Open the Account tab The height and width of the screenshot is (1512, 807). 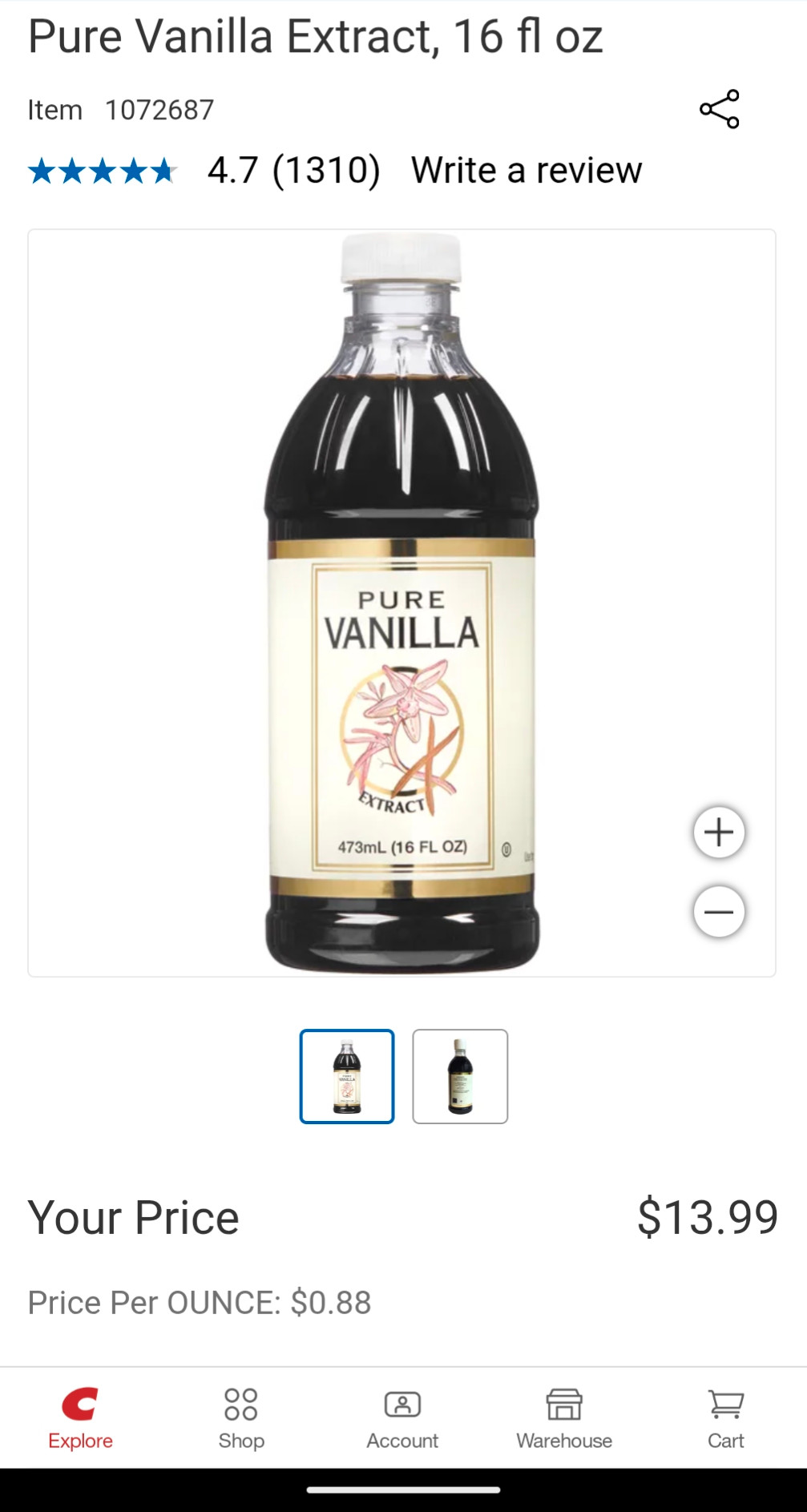pos(402,1418)
